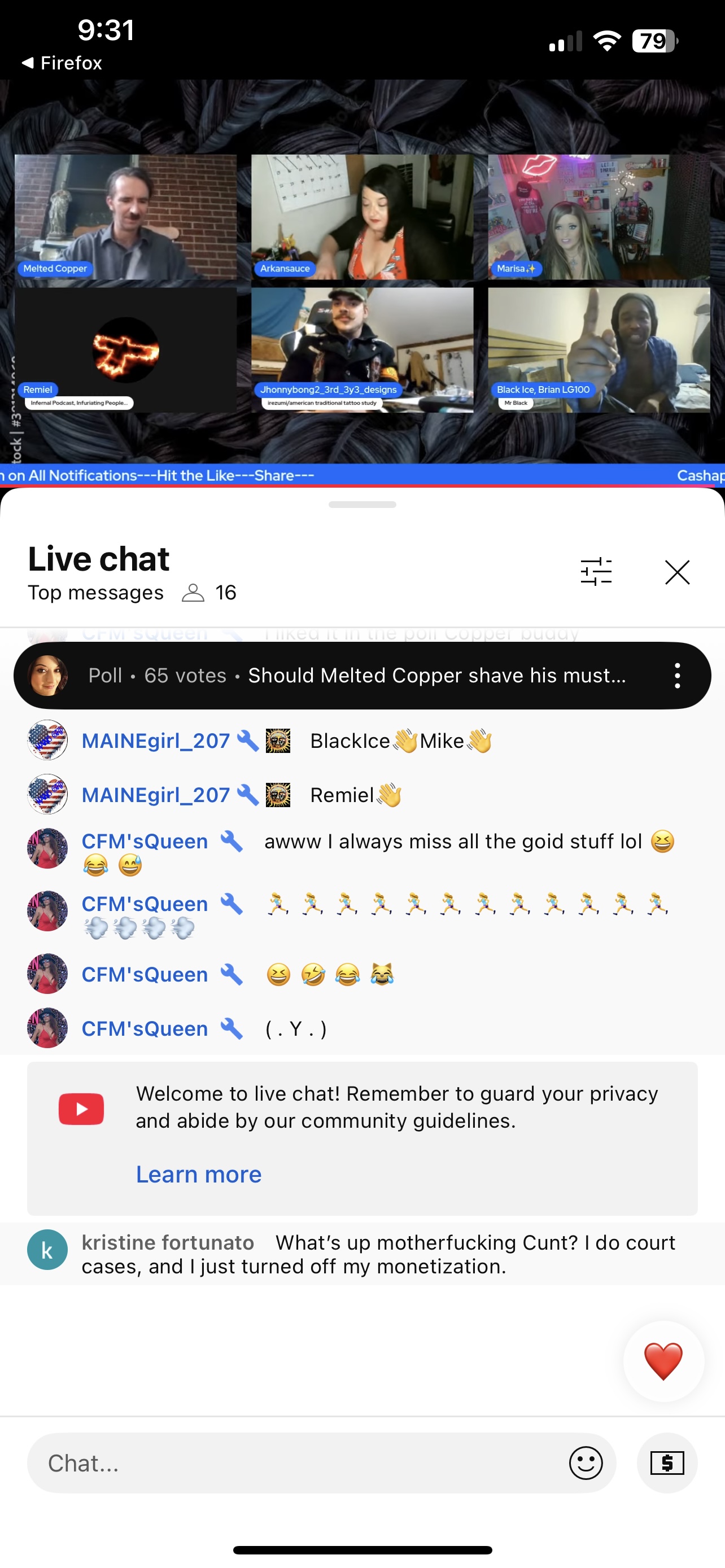Tap the live video player
Screen dimensions: 725x1568
coord(362,283)
